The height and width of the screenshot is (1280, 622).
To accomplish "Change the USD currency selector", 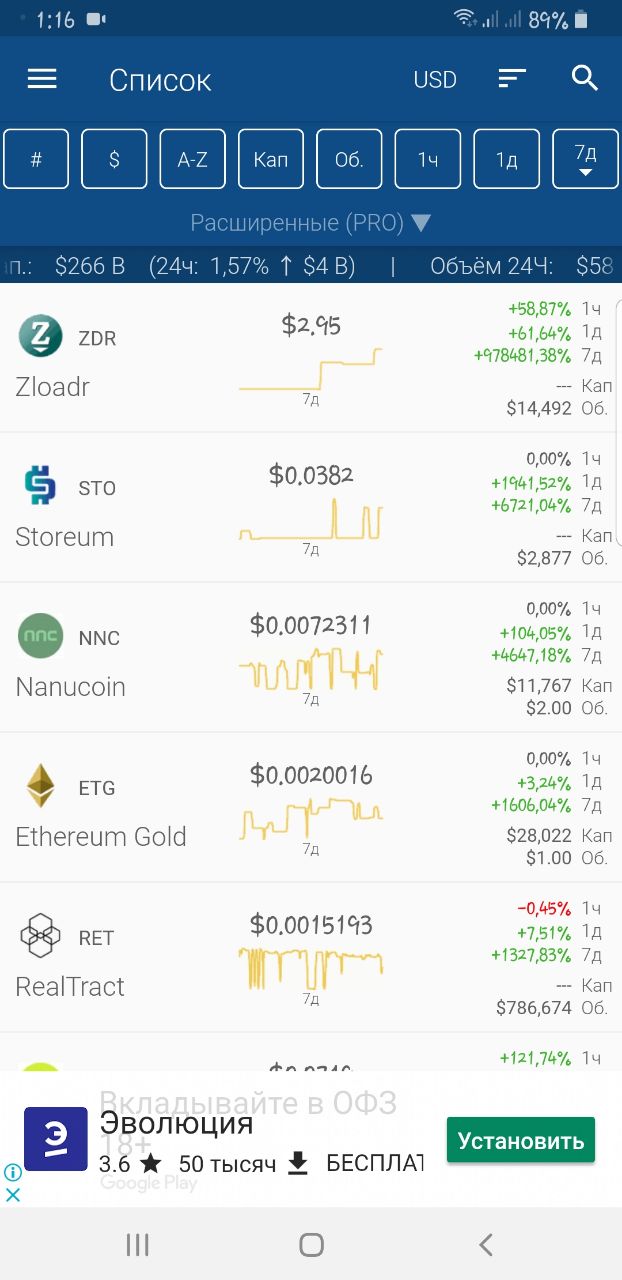I will (x=435, y=80).
